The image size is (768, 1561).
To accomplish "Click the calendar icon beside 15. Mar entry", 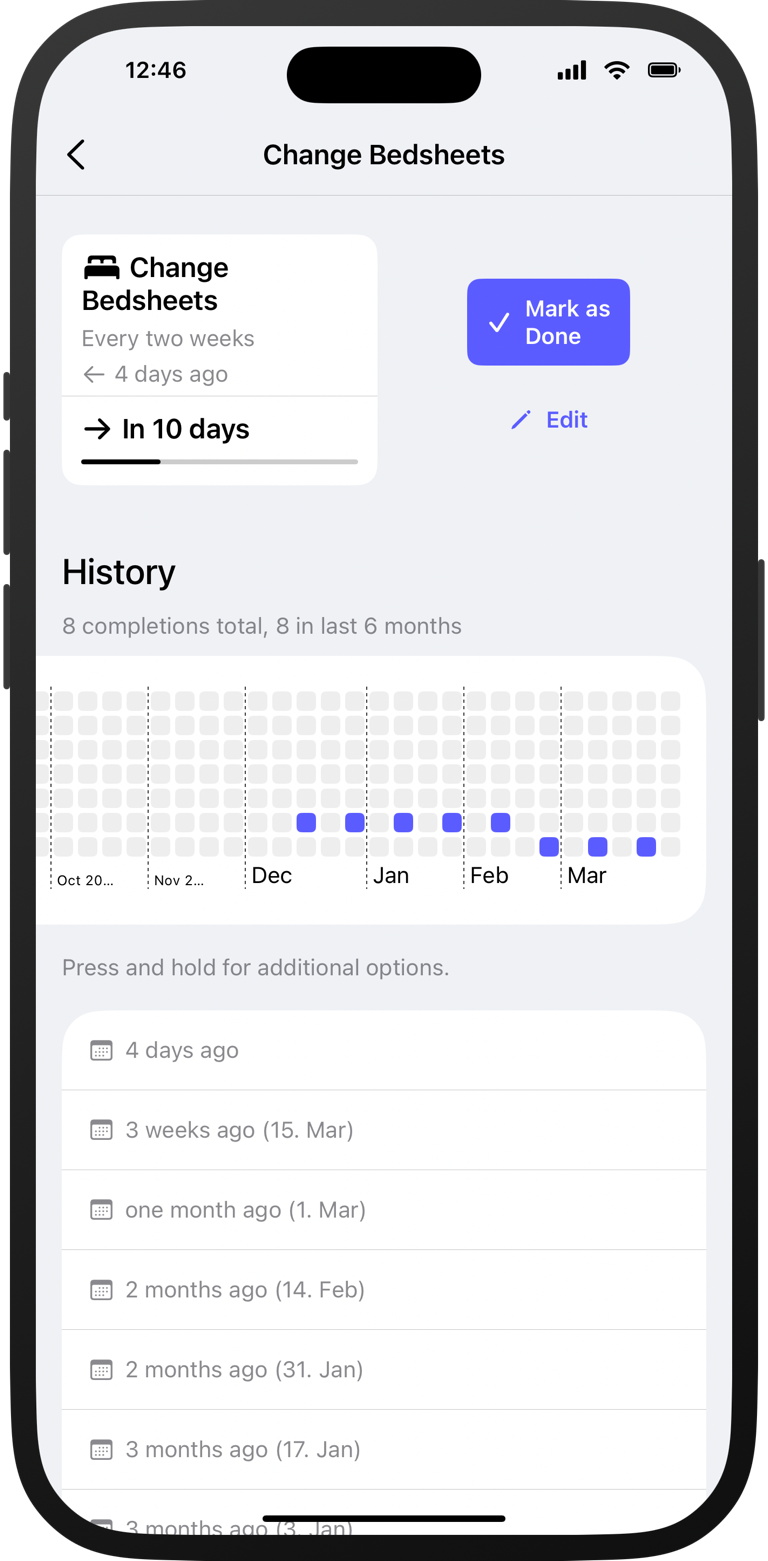I will click(x=101, y=1130).
